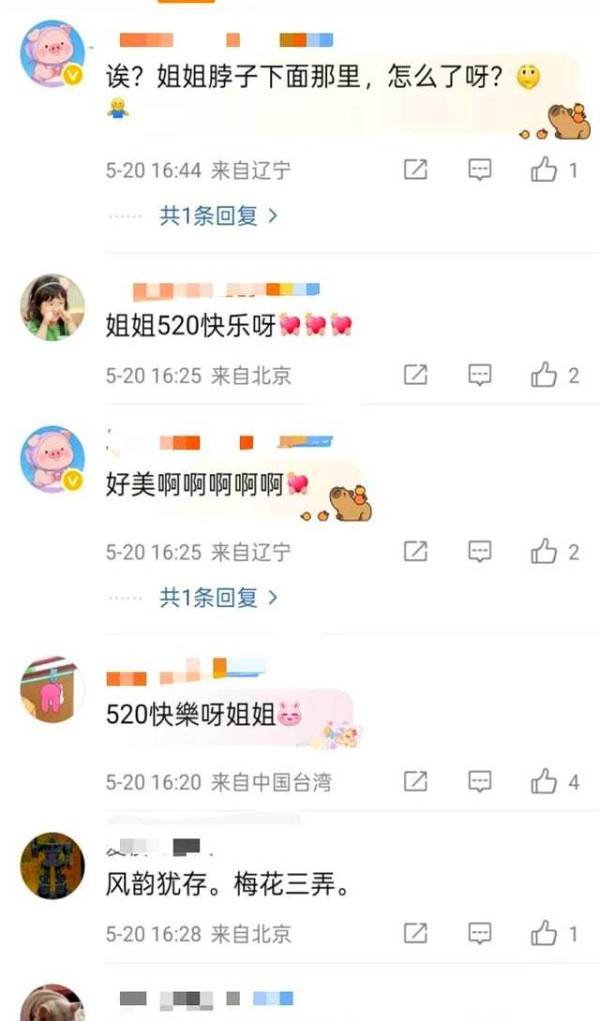Open avatar of 姐姐520快乐呀 commenter

[52, 307]
